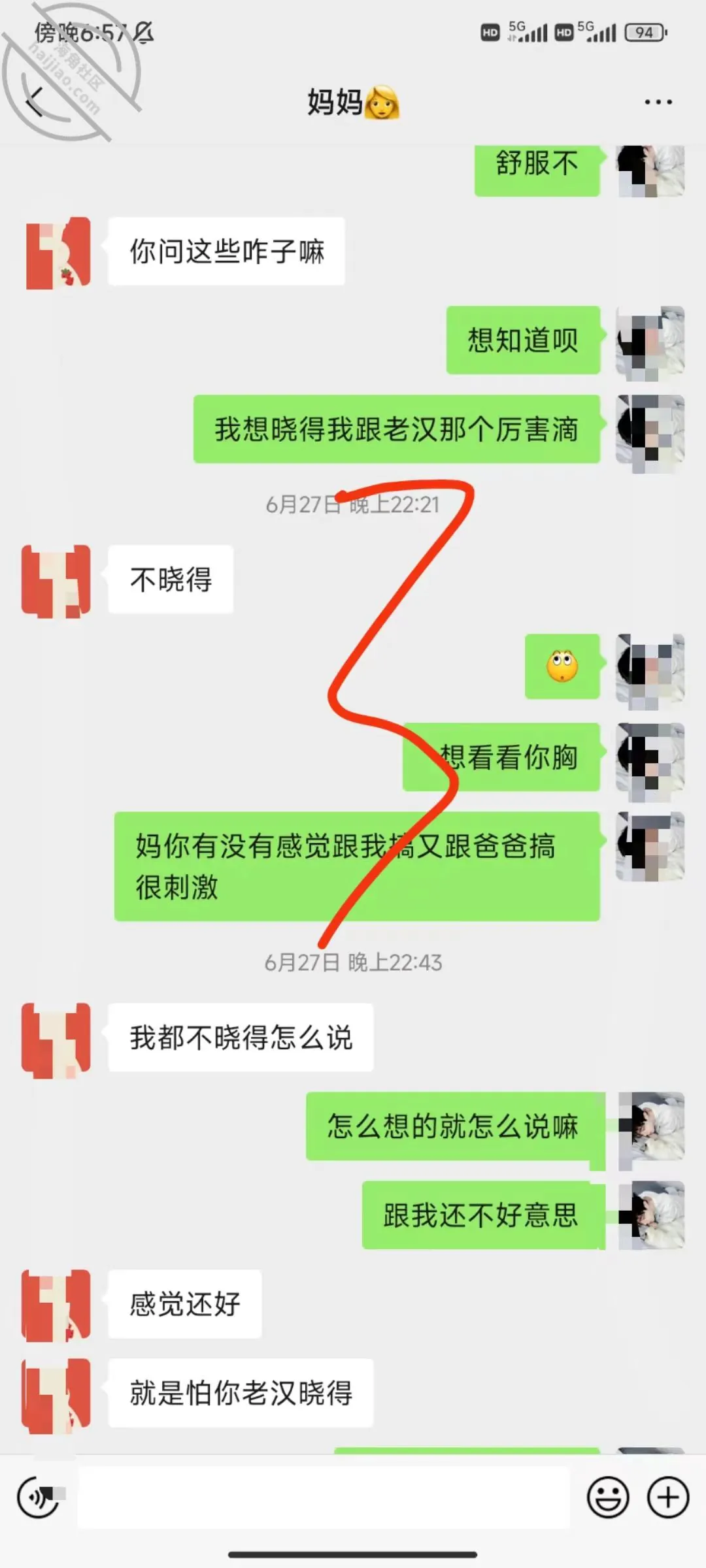This screenshot has width=706, height=1568.
Task: Open the emoji sticker panel
Action: (608, 1497)
